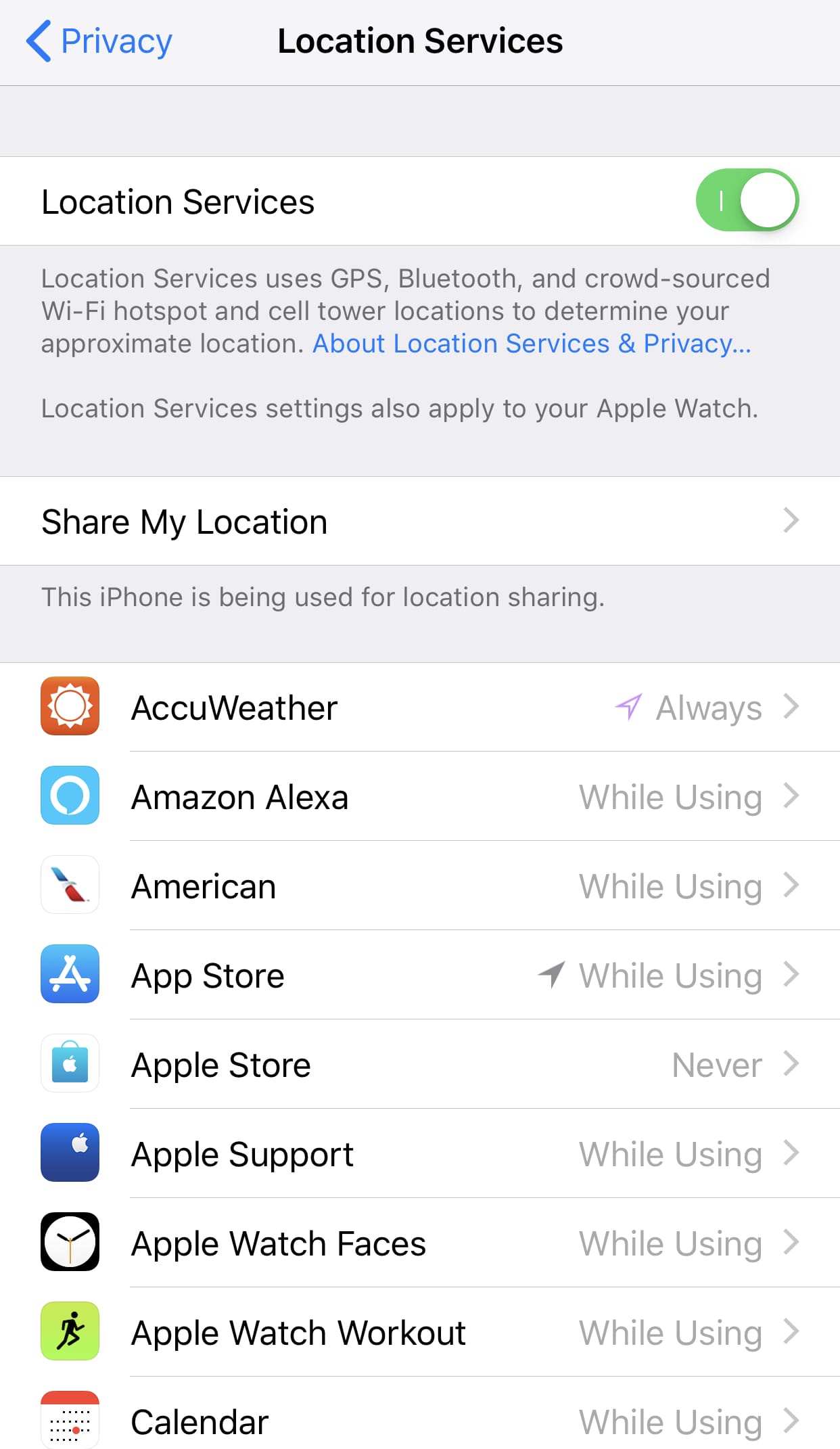The image size is (840, 1449).
Task: Open Calendar location permission
Action: [420, 1414]
